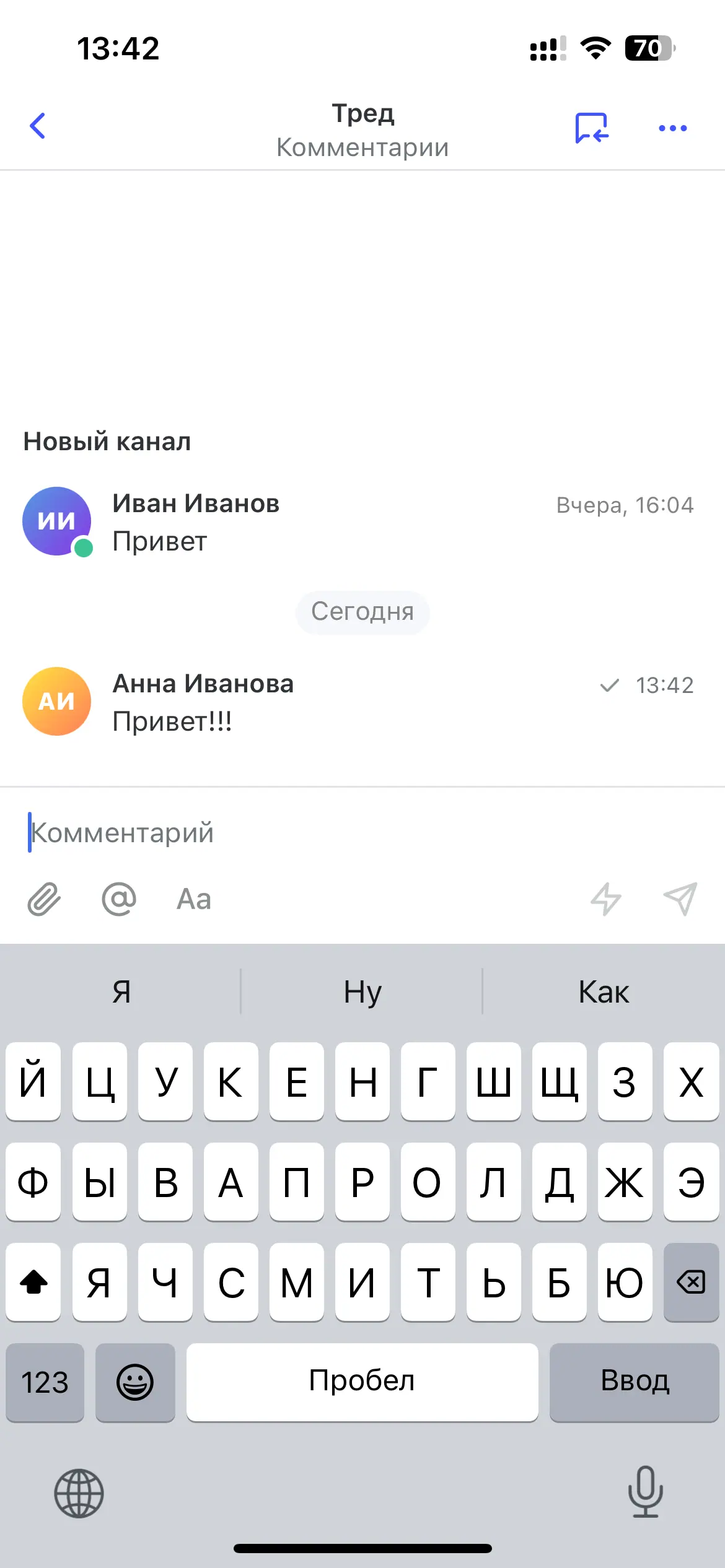Insert the suggested word Как
The width and height of the screenshot is (725, 1568).
(x=604, y=992)
